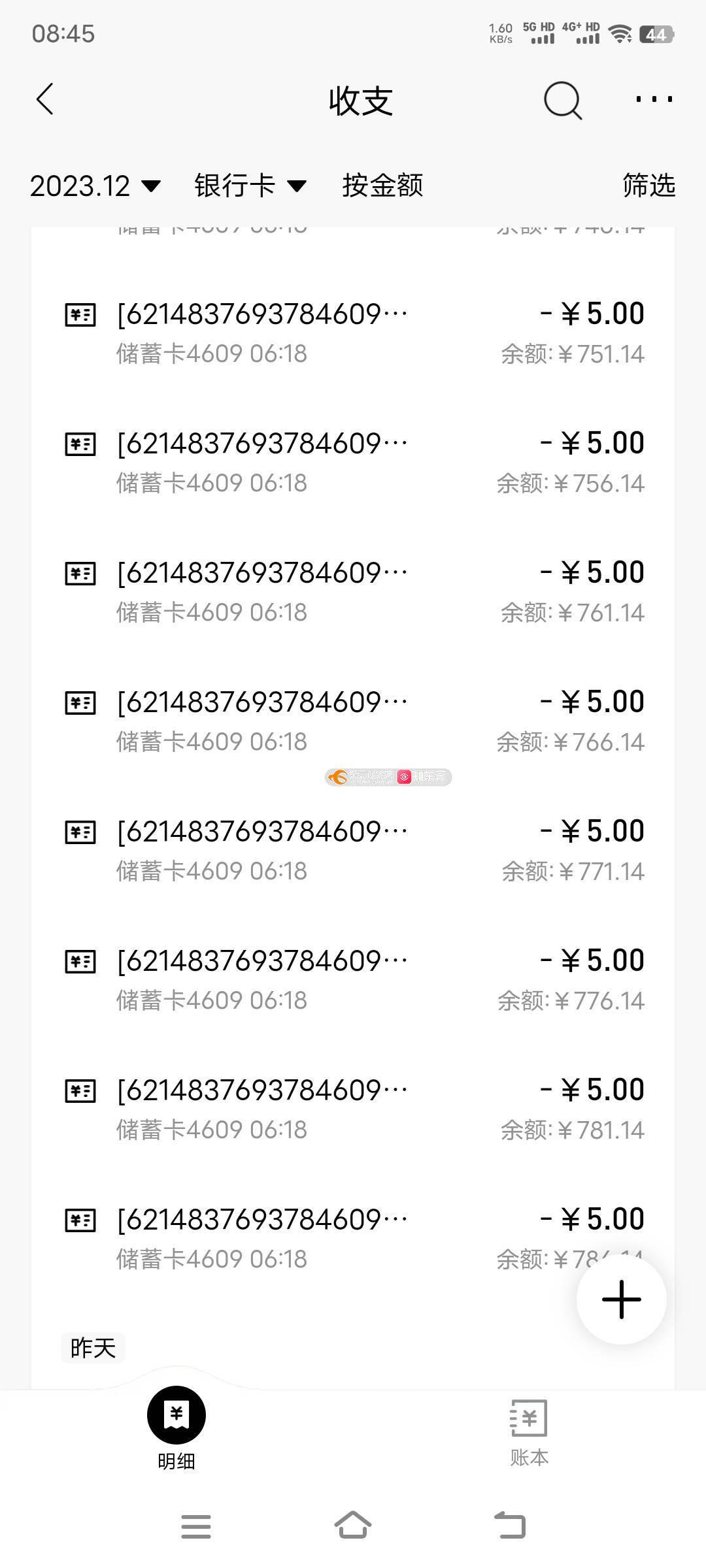Select the transaction with balance ¥781.14
This screenshot has height=1568, width=706.
353,1109
